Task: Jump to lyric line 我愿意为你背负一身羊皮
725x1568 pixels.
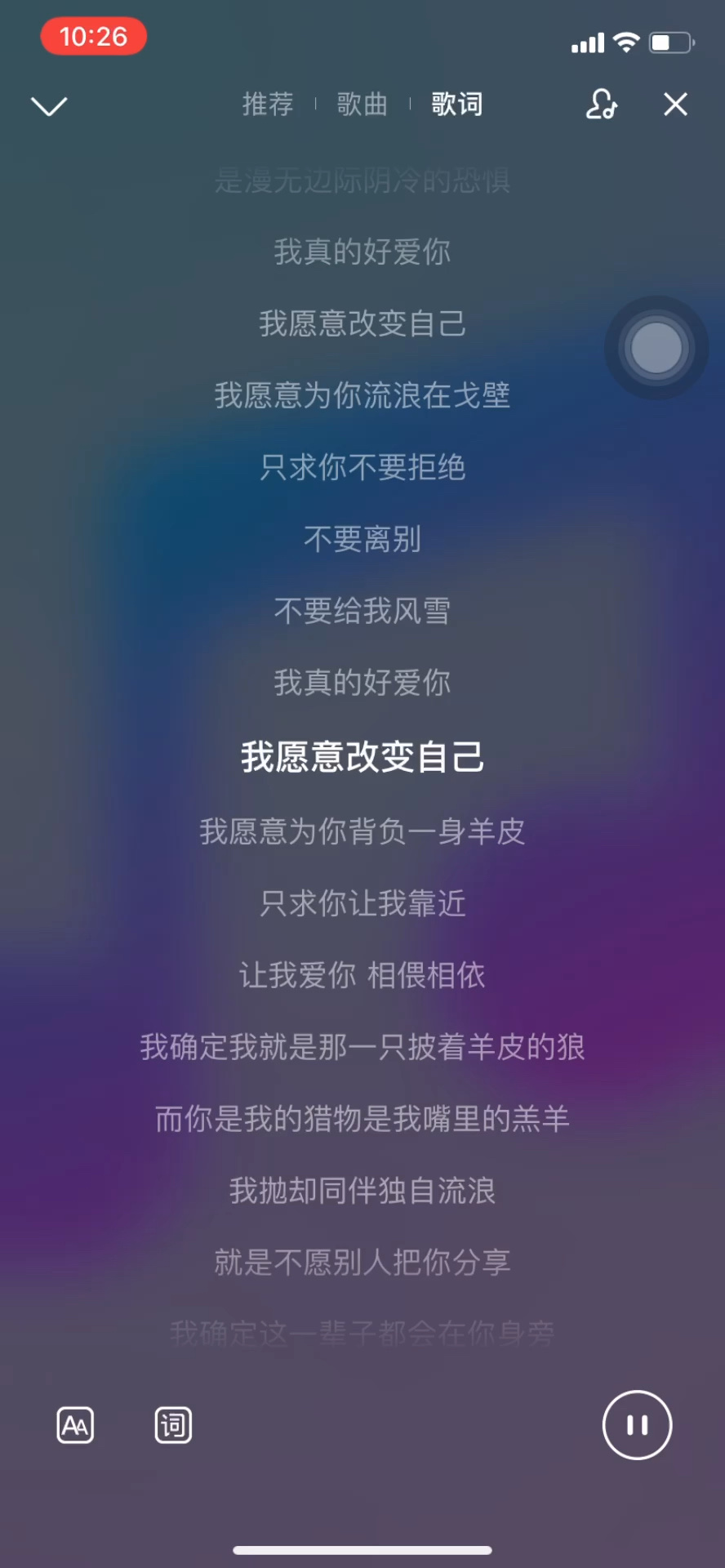Action: coord(362,831)
